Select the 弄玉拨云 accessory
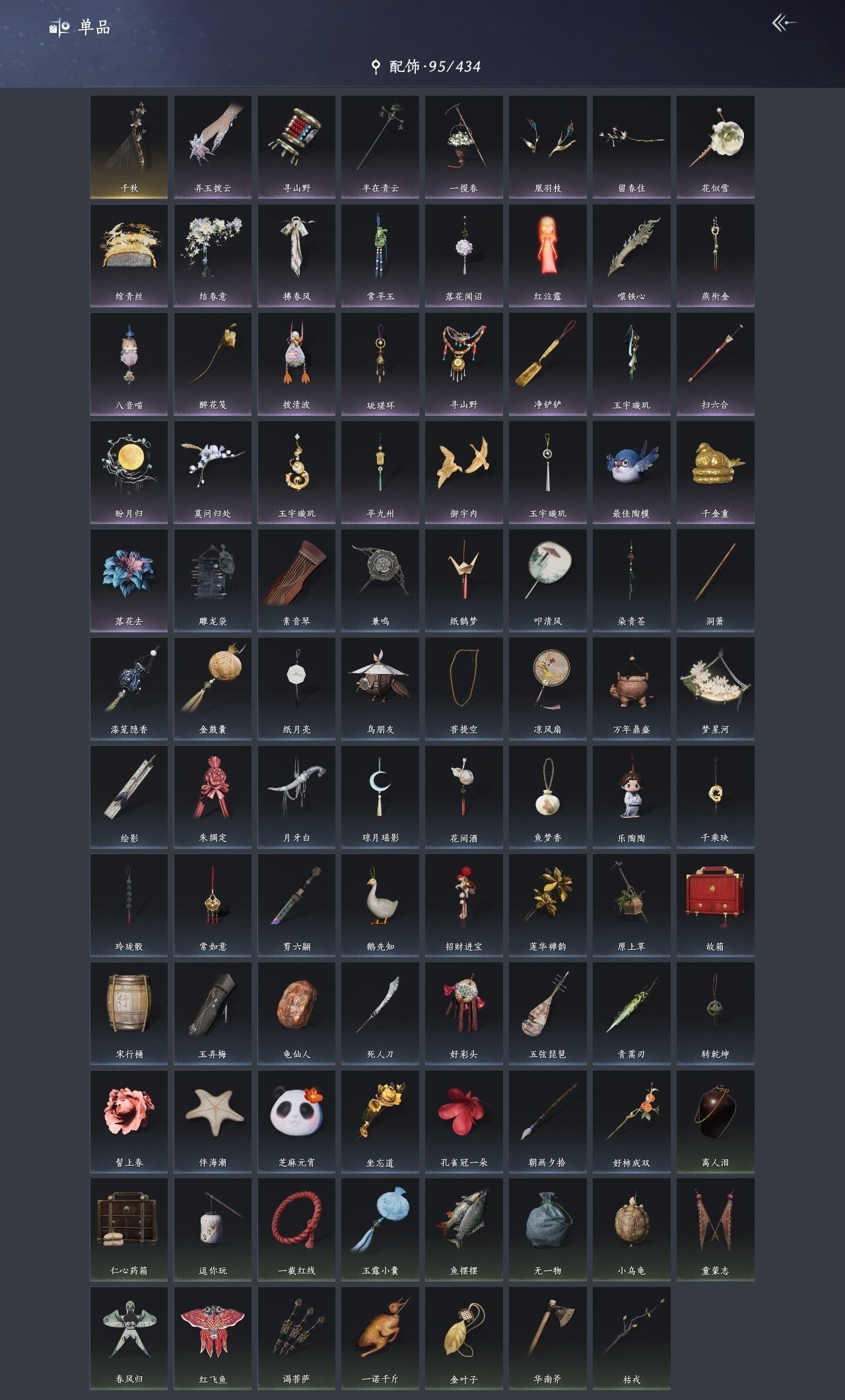This screenshot has width=845, height=1400. point(213,147)
